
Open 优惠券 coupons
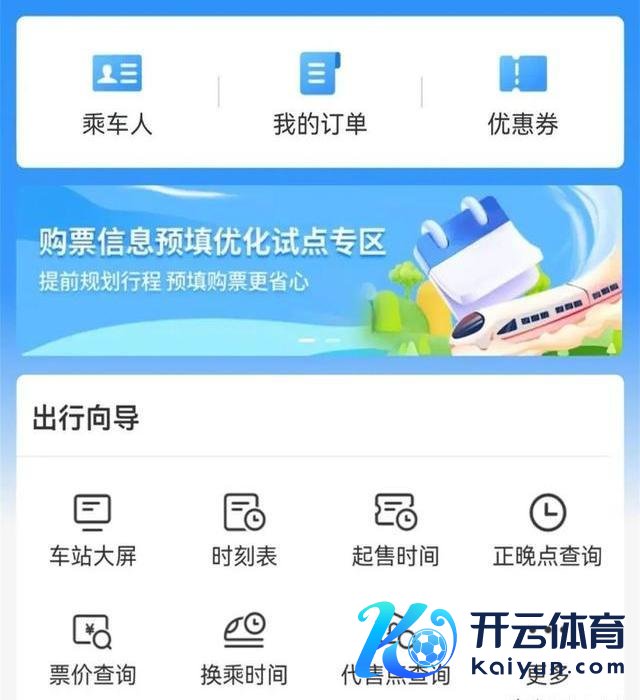click(x=522, y=95)
